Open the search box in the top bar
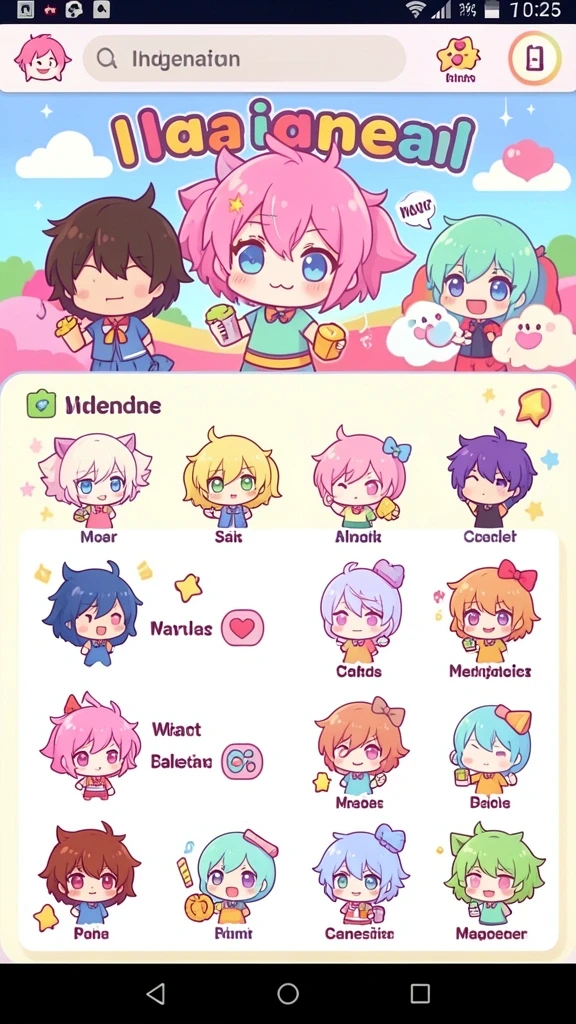The width and height of the screenshot is (576, 1024). (x=244, y=59)
